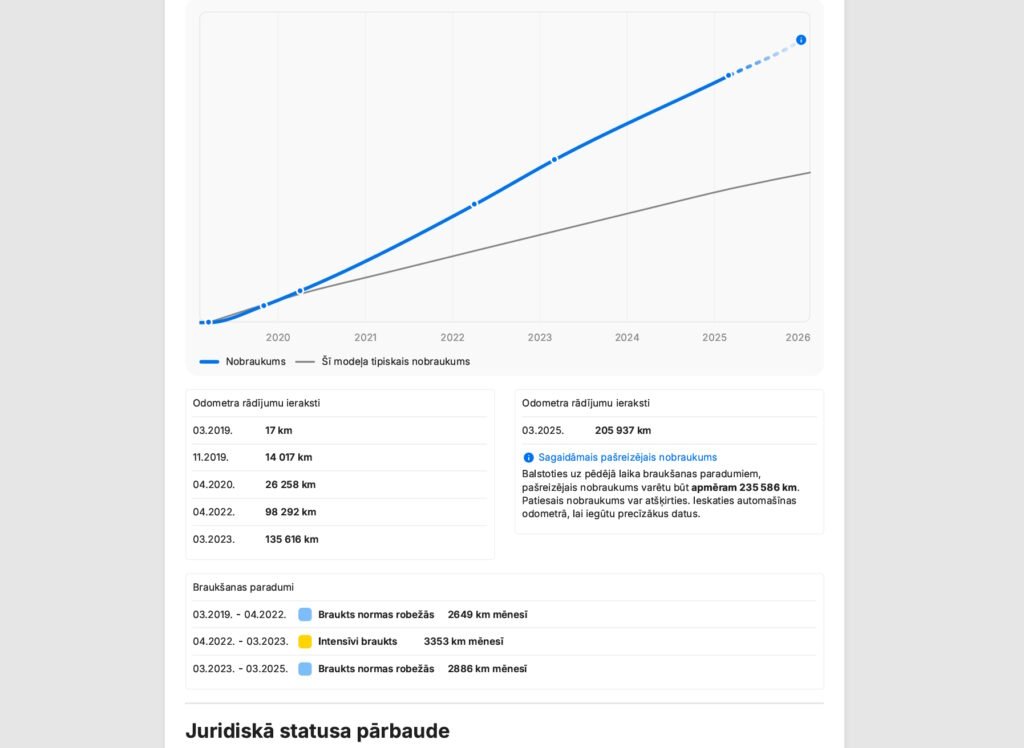Toggle the Šī modeļa tipiskais nobraukums legend item
Screen dimensions: 1024x748
(x=383, y=361)
